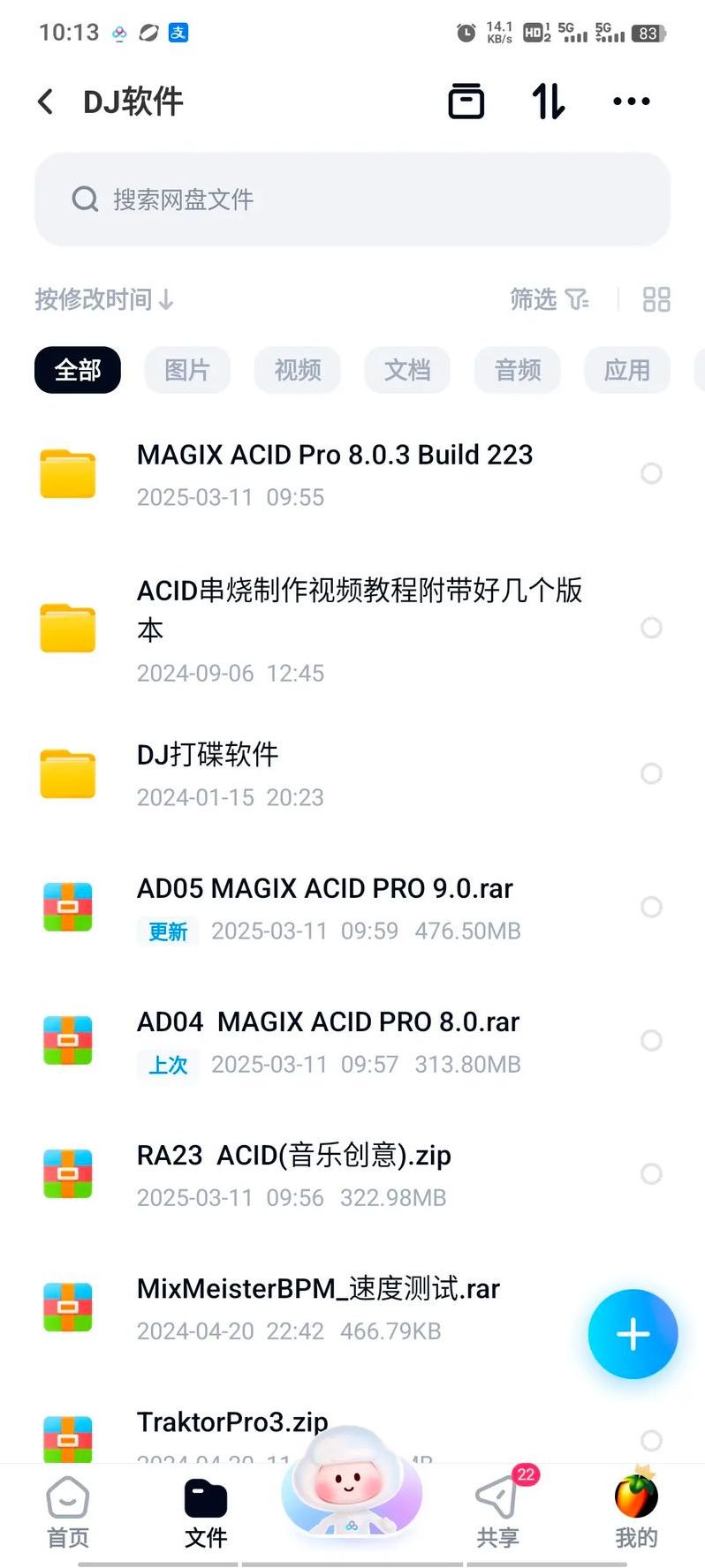Tap the blue plus button to add files
705x1568 pixels.
pos(633,1334)
